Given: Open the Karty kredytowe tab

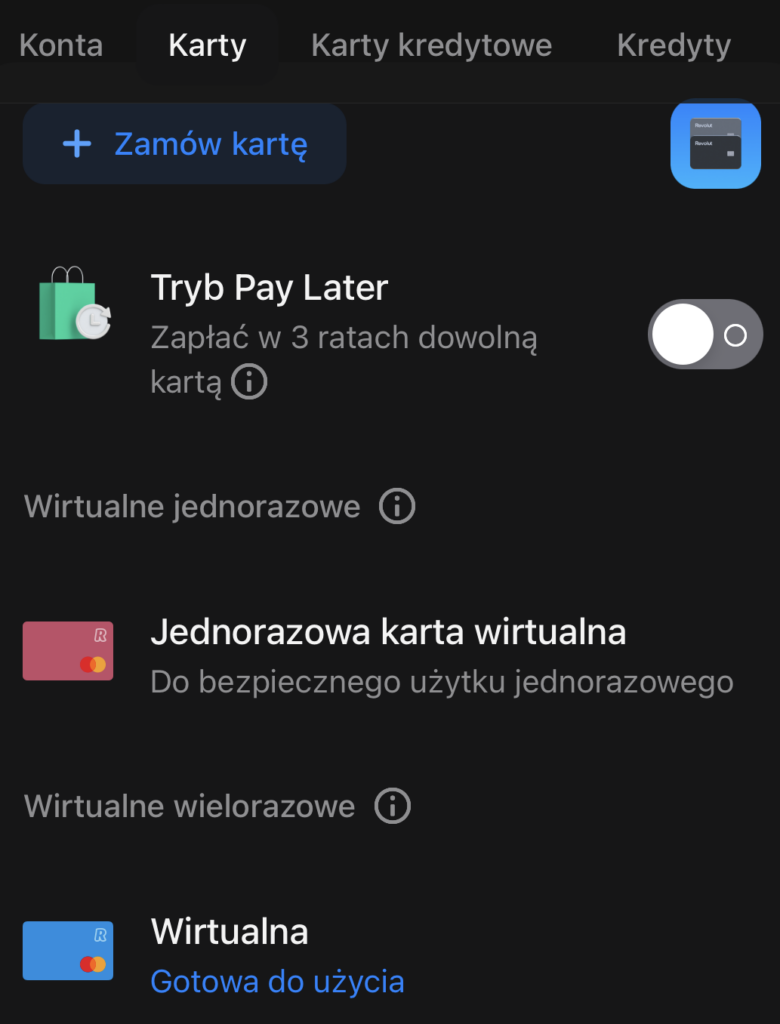Looking at the screenshot, I should click(x=431, y=45).
